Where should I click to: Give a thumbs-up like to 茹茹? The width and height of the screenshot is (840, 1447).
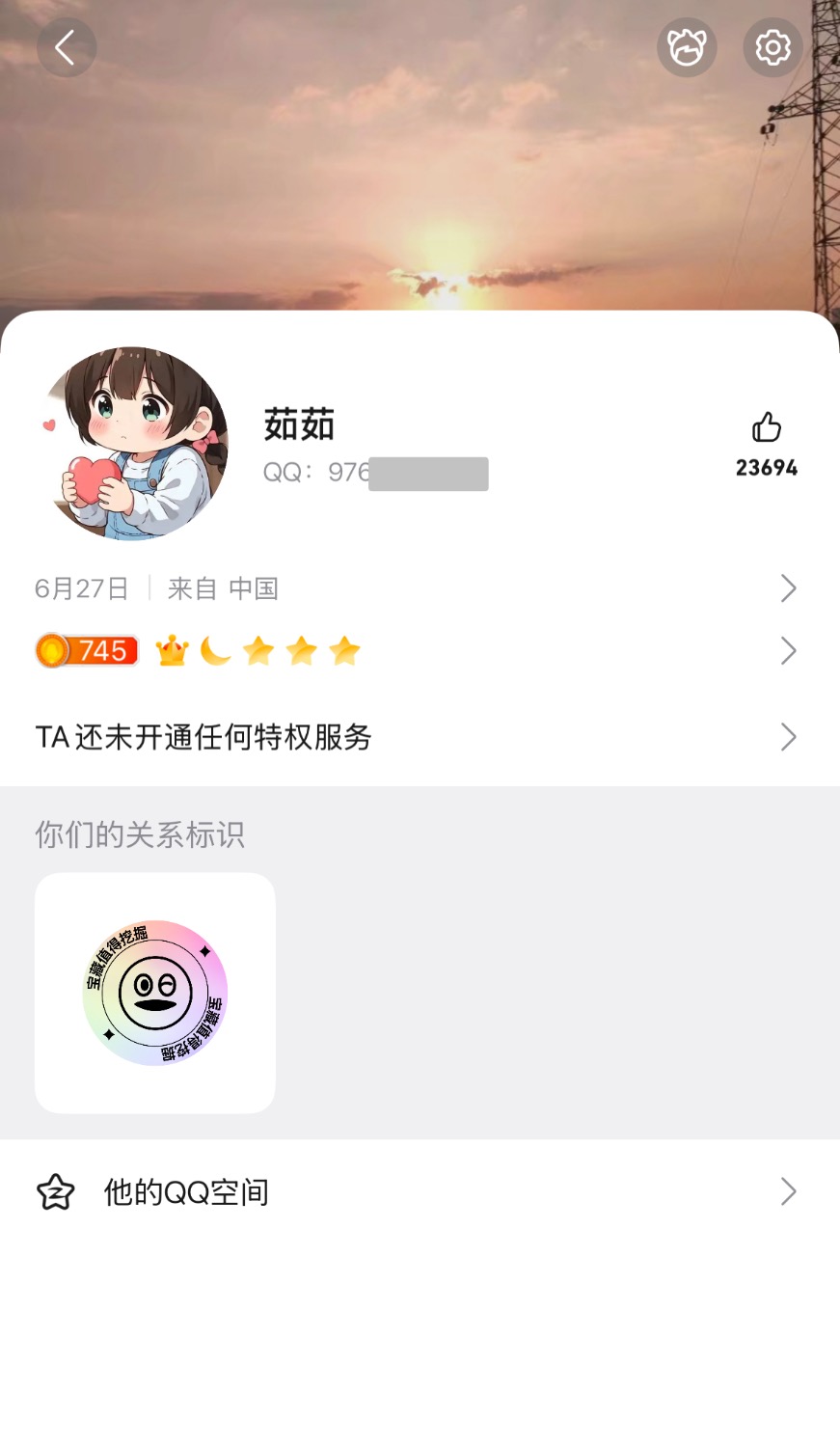pos(767,427)
